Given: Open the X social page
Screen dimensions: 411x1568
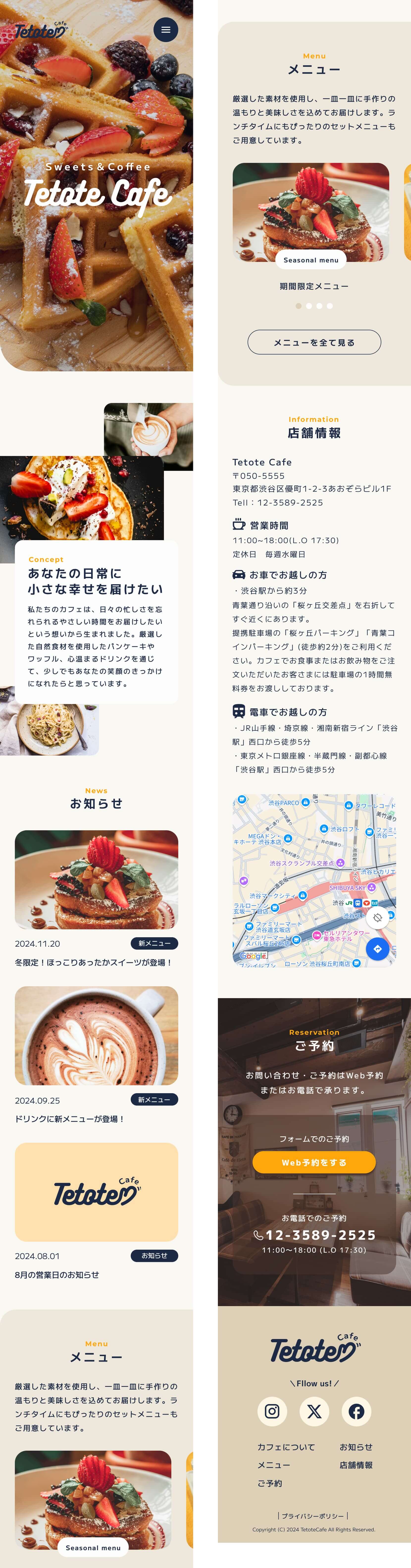Looking at the screenshot, I should click(x=314, y=1411).
